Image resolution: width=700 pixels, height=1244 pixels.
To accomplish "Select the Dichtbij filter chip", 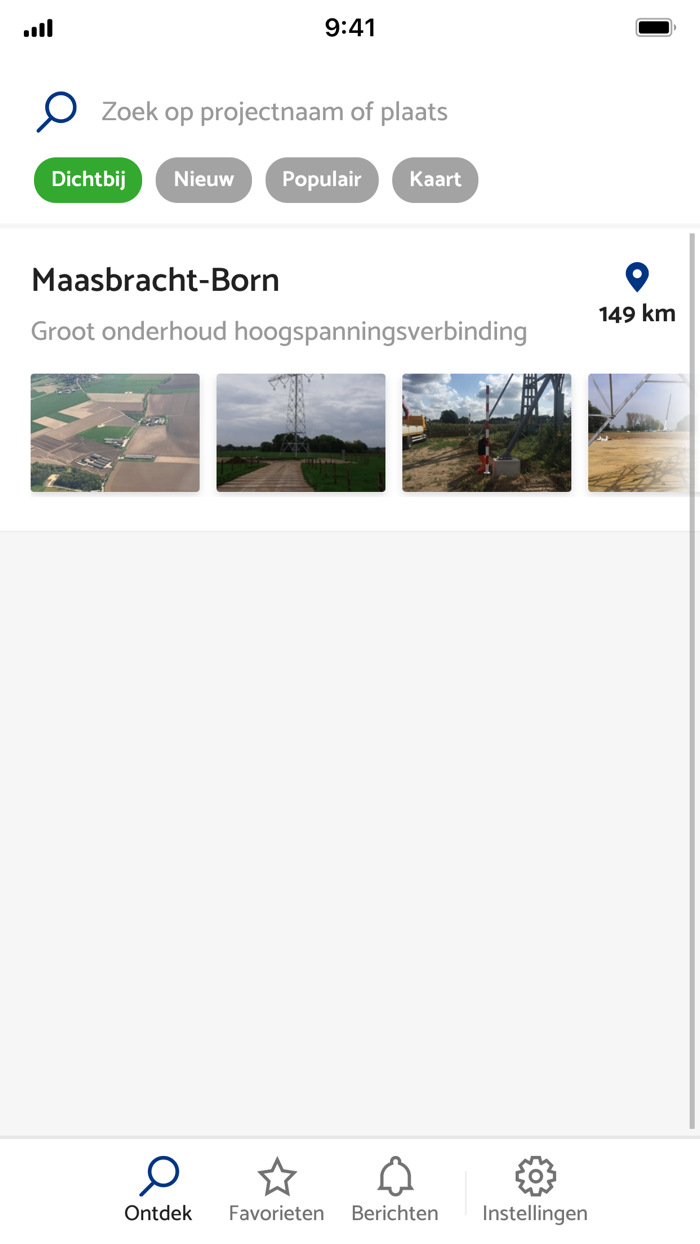I will coord(88,180).
